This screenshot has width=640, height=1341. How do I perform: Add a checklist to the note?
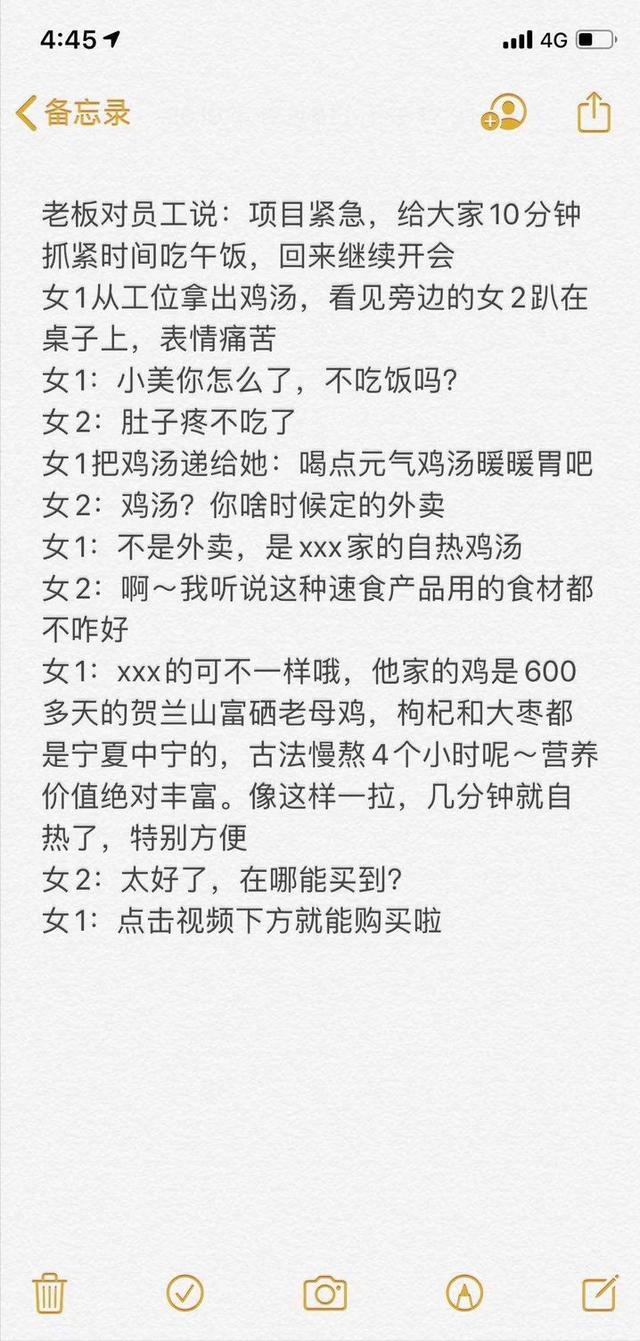pyautogui.click(x=185, y=1292)
